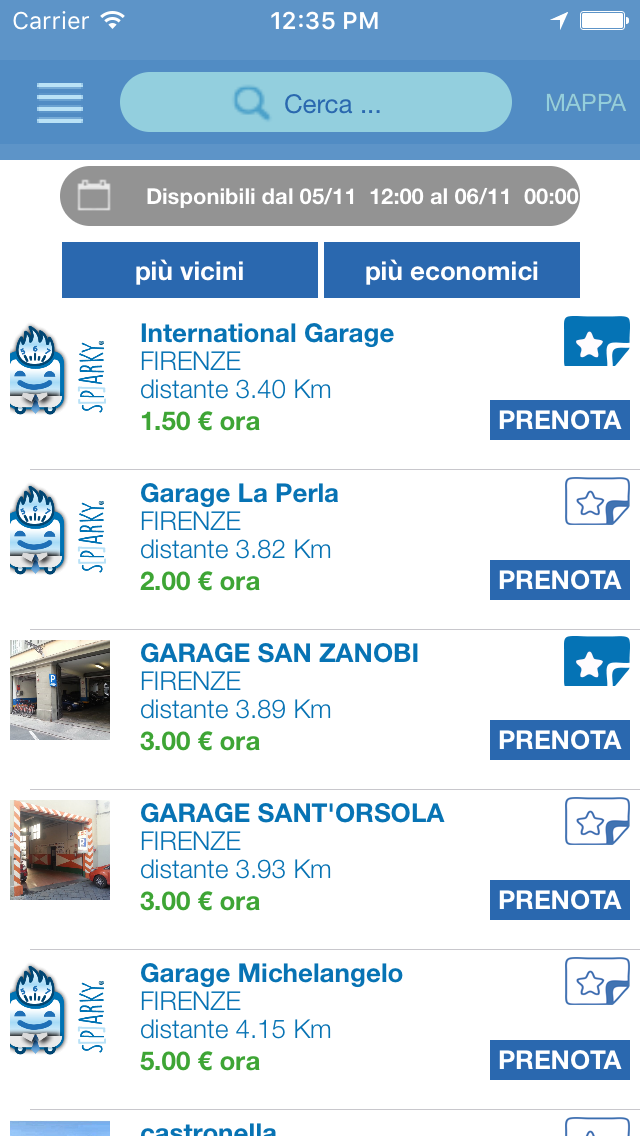Book Garage Michelangelo with PRENOTA

click(560, 1060)
